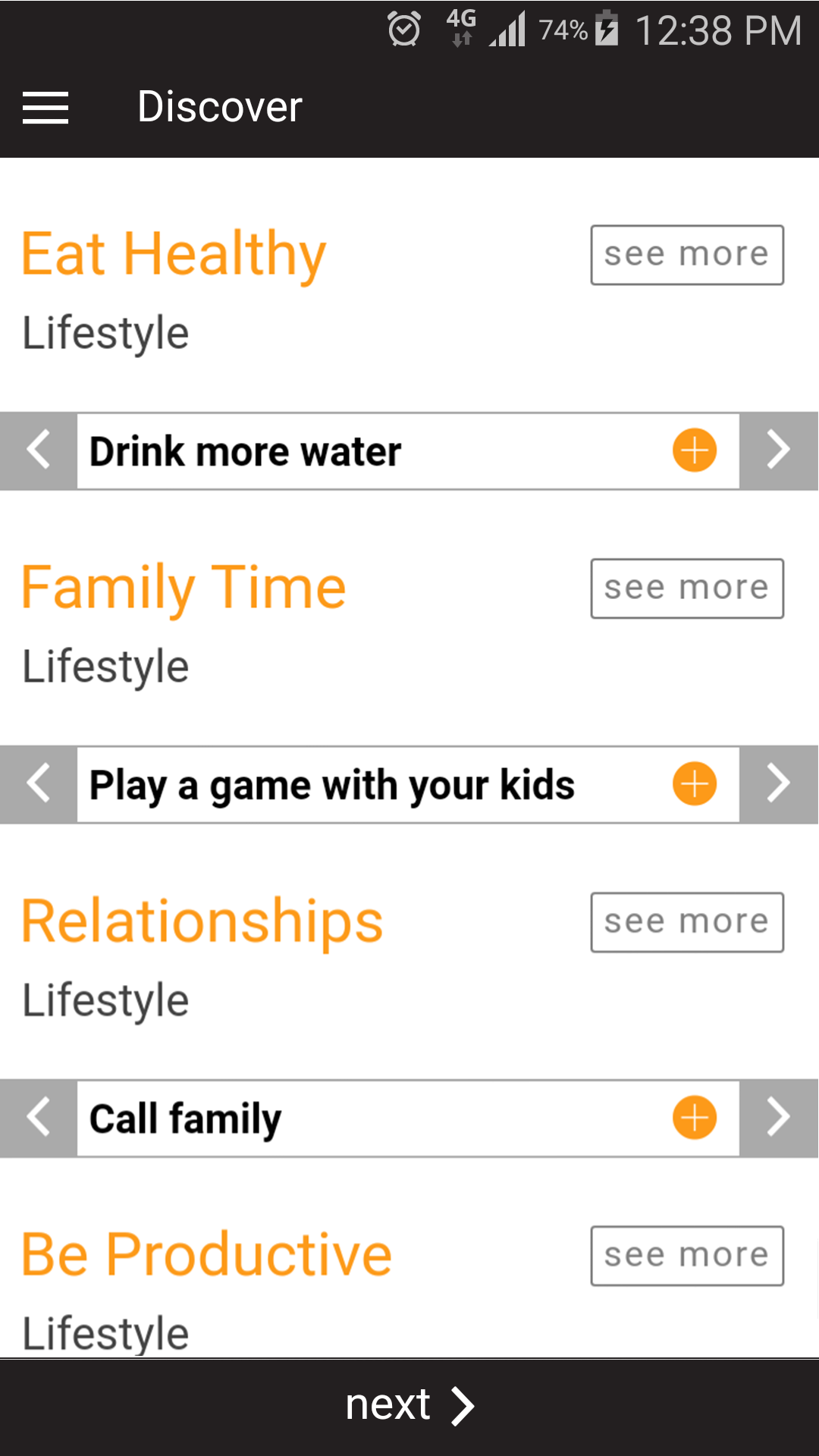
Task: Show next suggestion after Call family
Action: tap(779, 1118)
